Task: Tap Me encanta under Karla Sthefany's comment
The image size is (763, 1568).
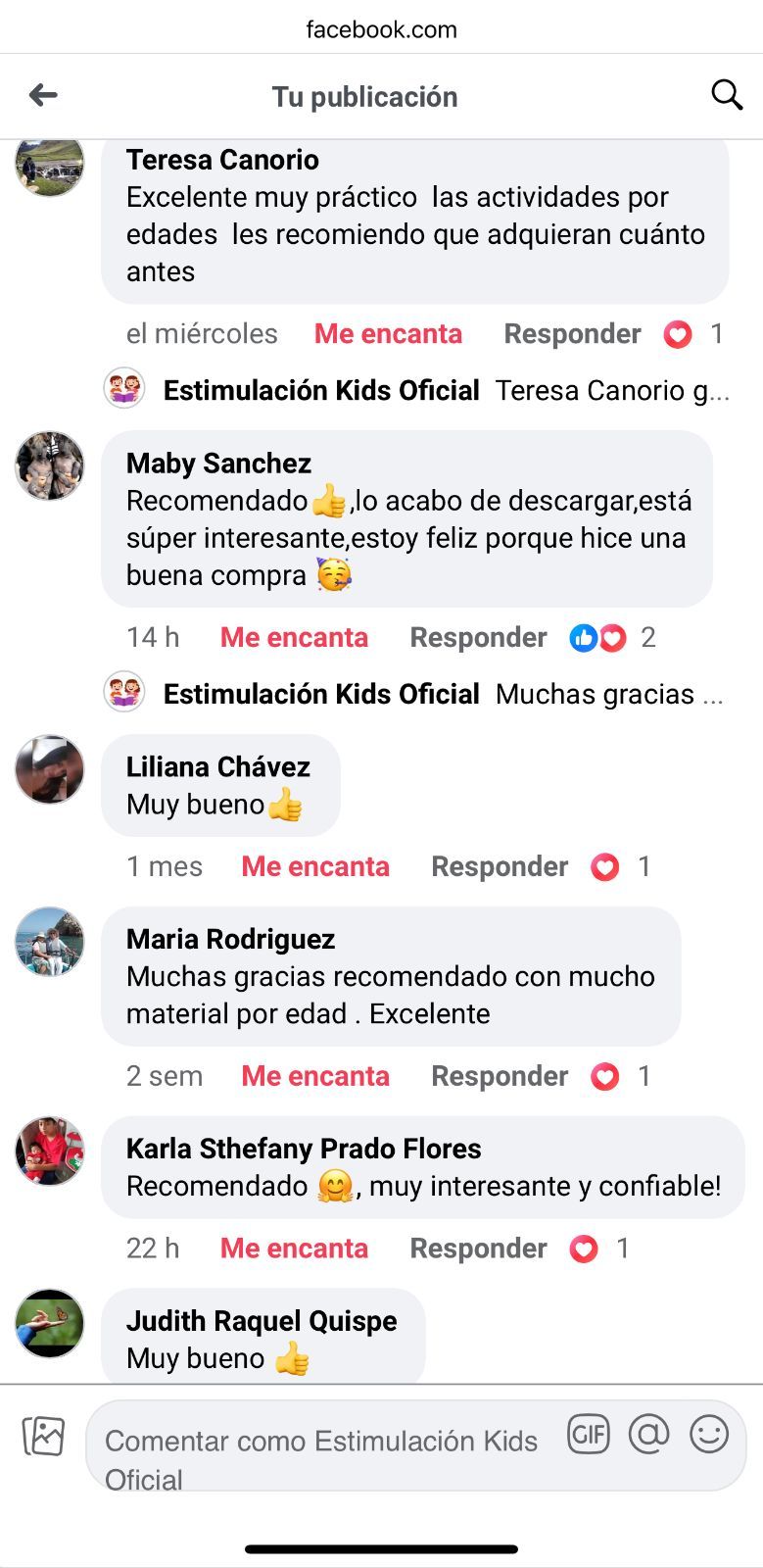Action: coord(294,1249)
